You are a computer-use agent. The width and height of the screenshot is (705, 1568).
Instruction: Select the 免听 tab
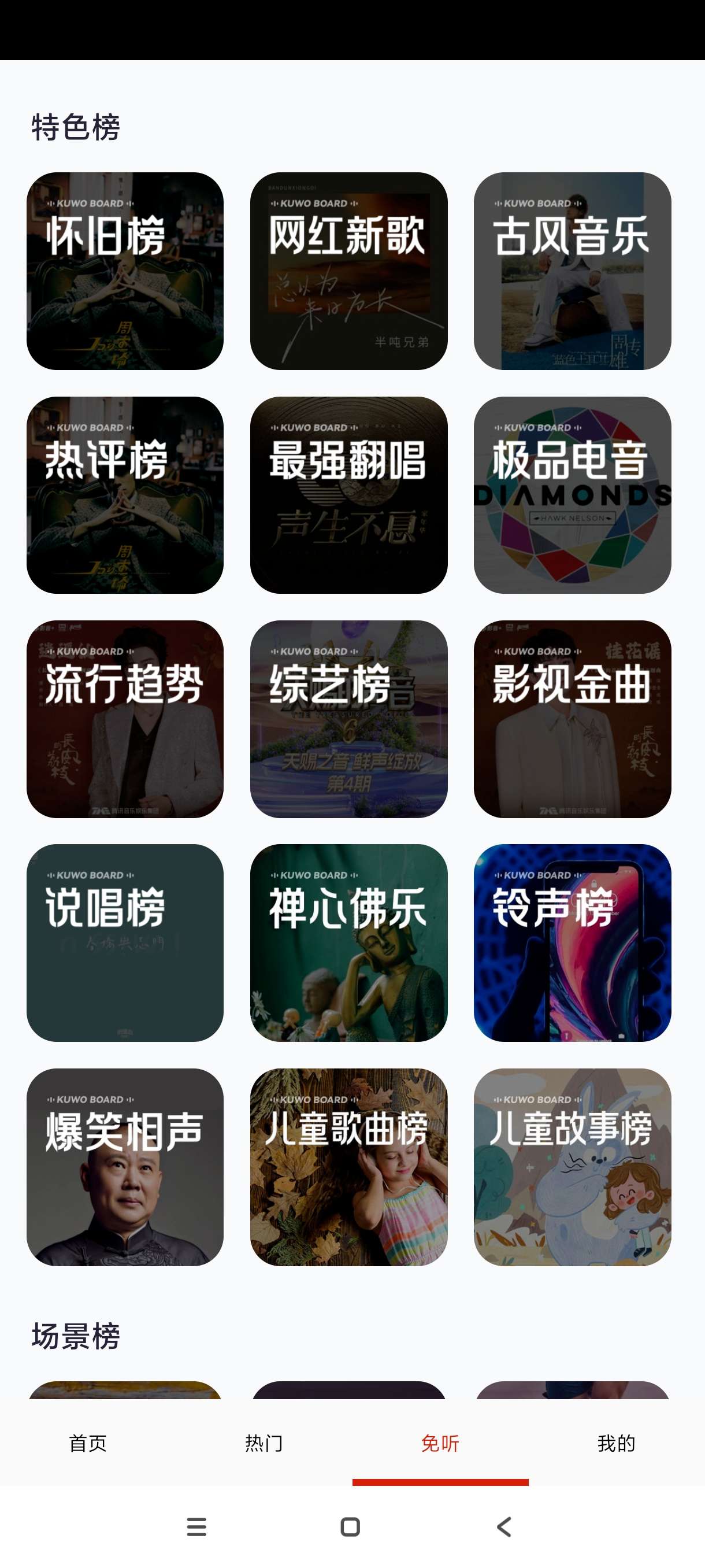(440, 1443)
